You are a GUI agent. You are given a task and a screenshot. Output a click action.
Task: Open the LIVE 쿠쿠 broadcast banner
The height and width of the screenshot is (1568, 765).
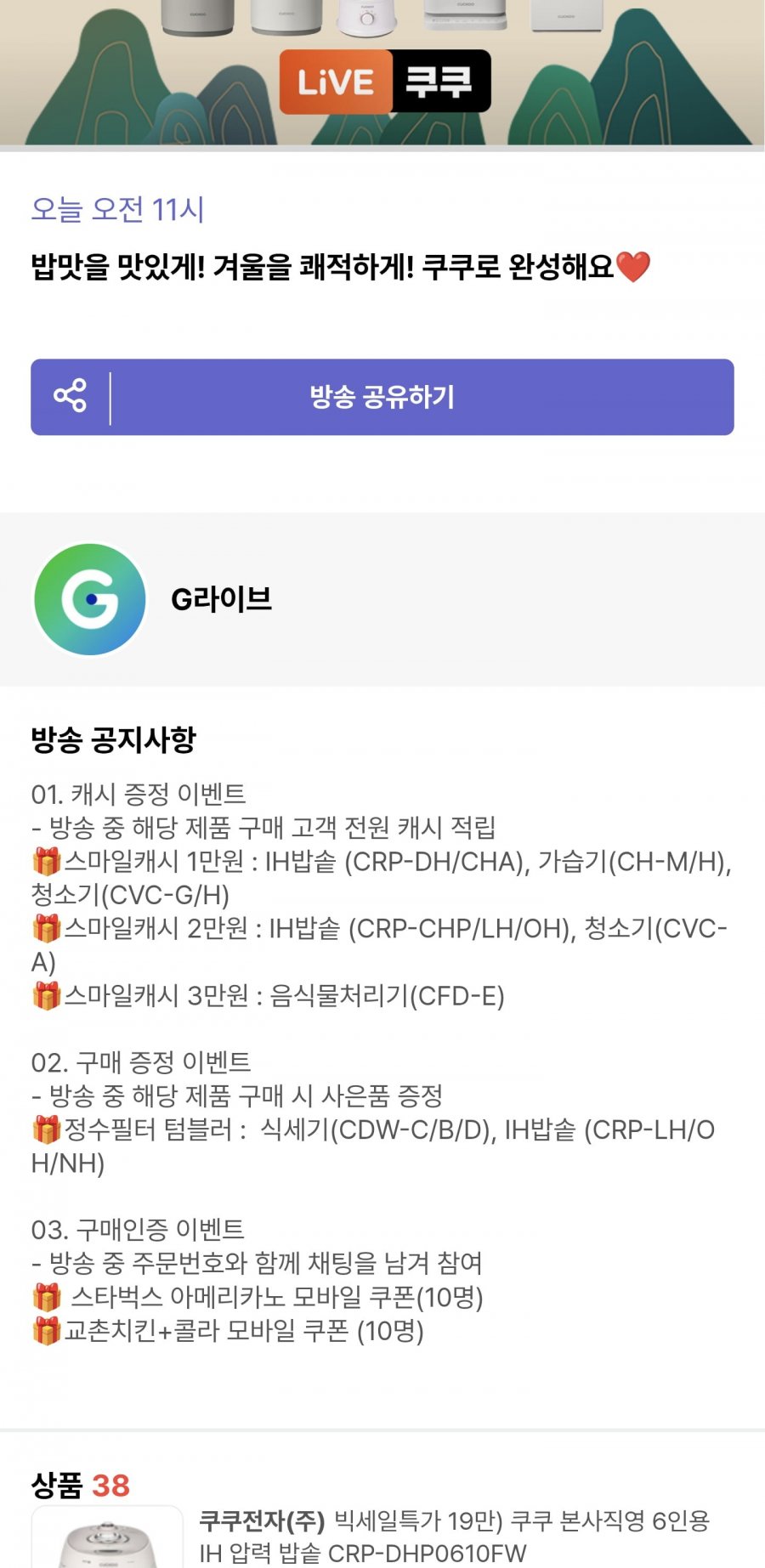382,73
